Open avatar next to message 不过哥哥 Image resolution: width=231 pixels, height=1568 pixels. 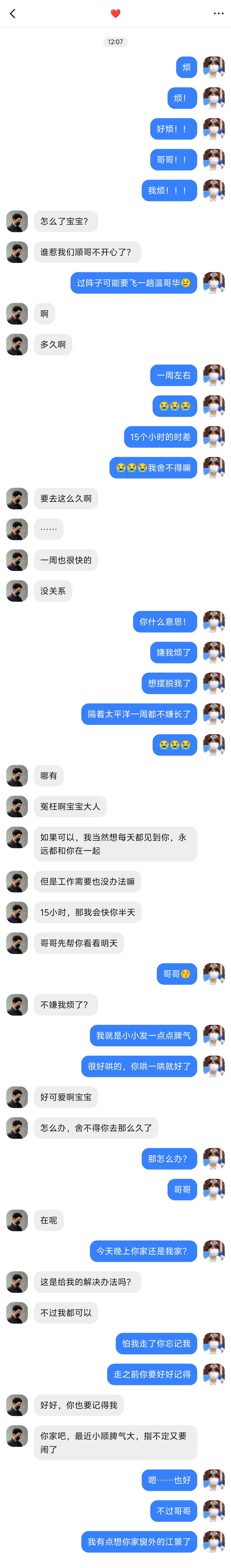(x=213, y=1511)
